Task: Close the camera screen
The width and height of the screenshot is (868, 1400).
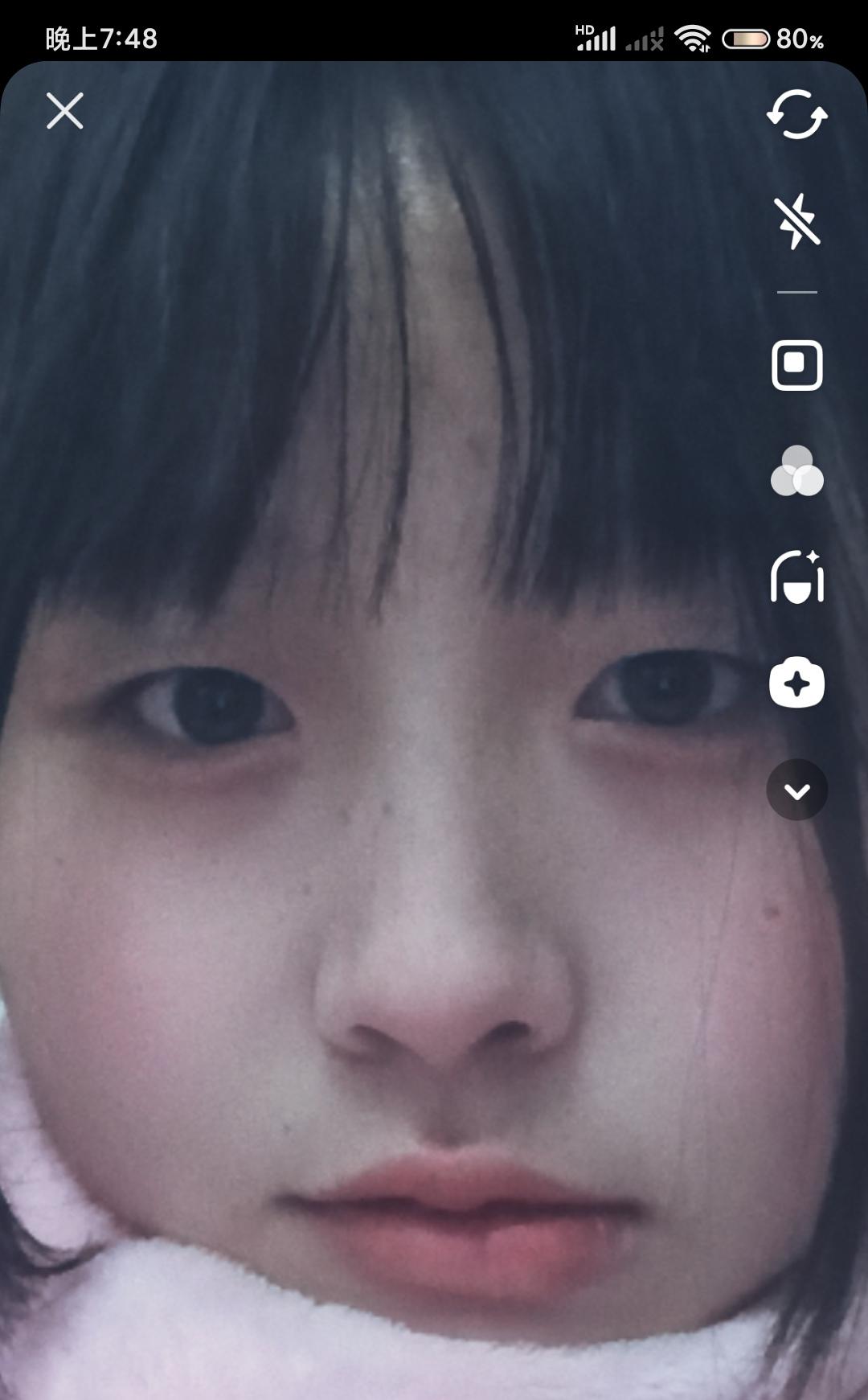Action: click(65, 111)
